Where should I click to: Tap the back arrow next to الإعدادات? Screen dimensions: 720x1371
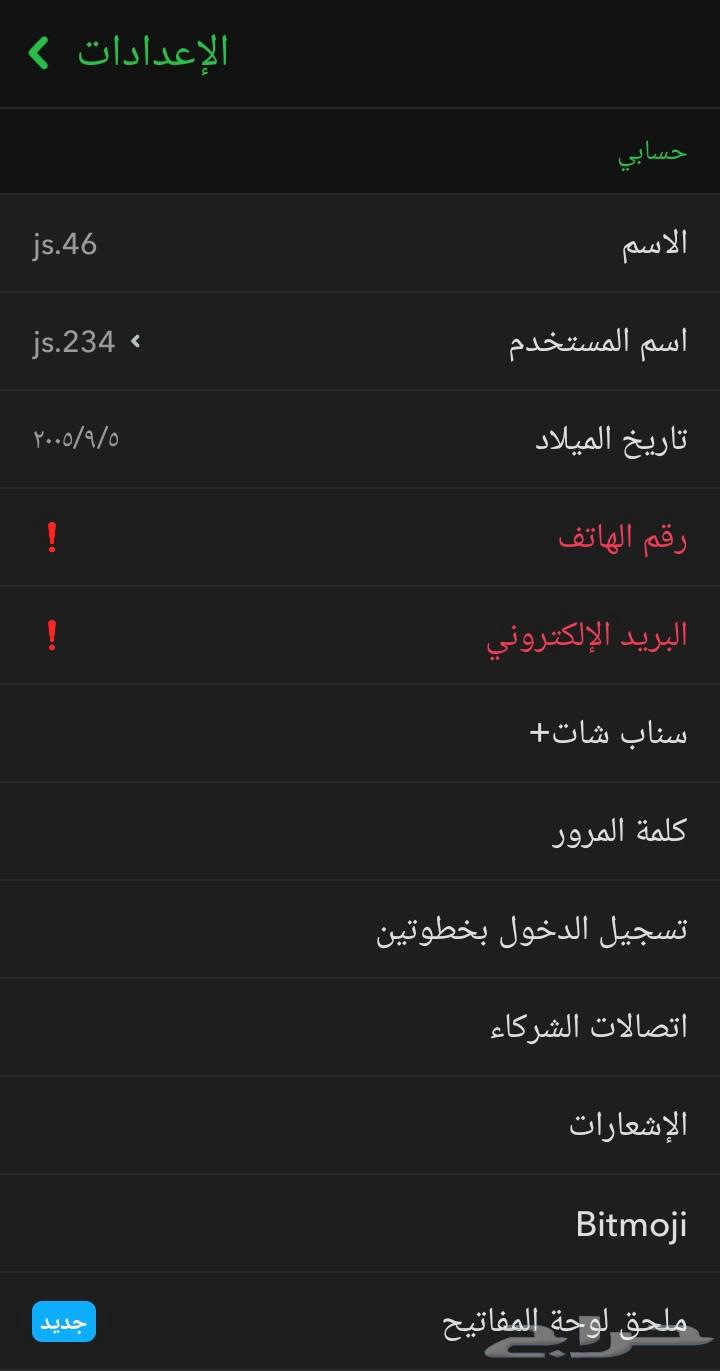(x=38, y=53)
